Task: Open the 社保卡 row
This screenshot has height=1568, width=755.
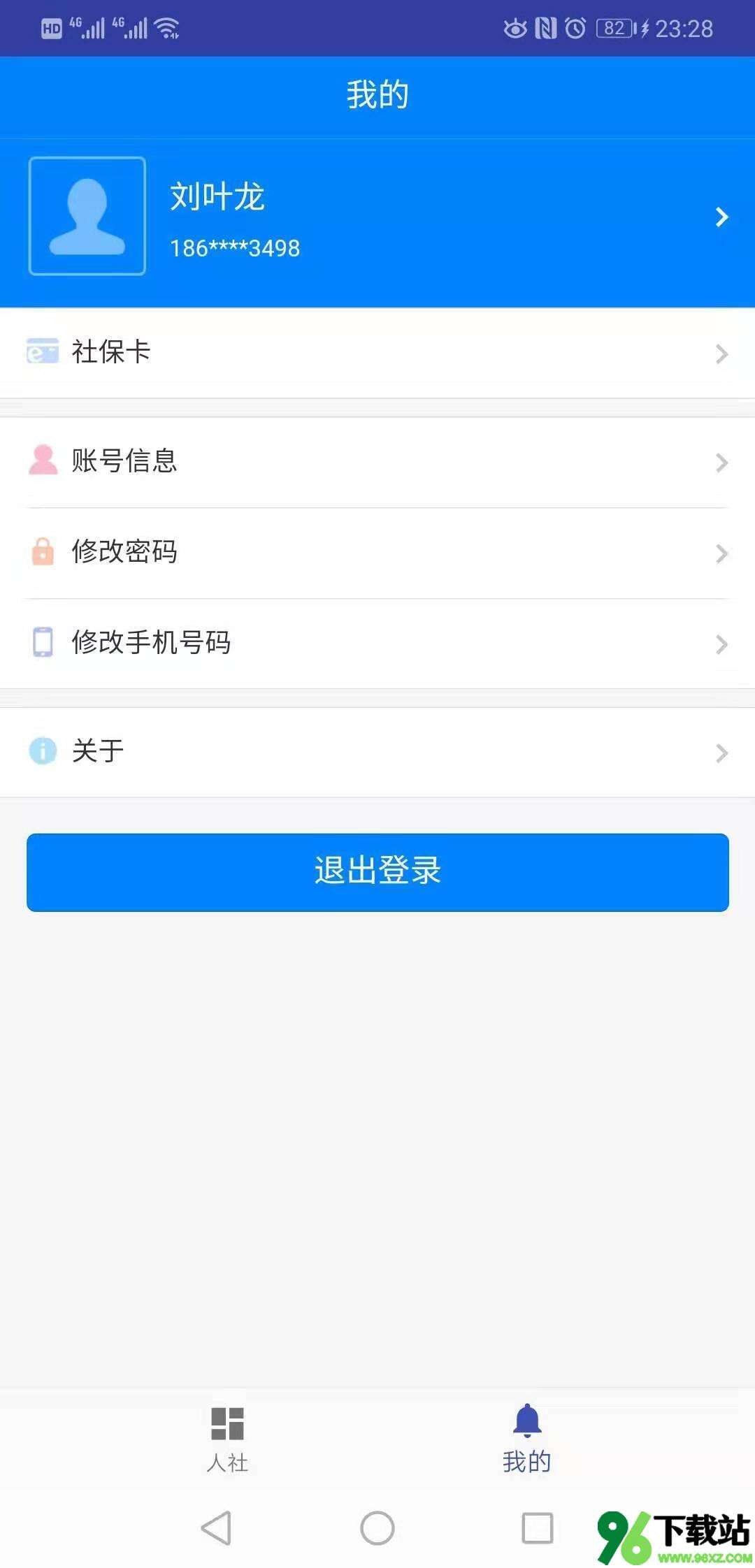Action: (377, 353)
